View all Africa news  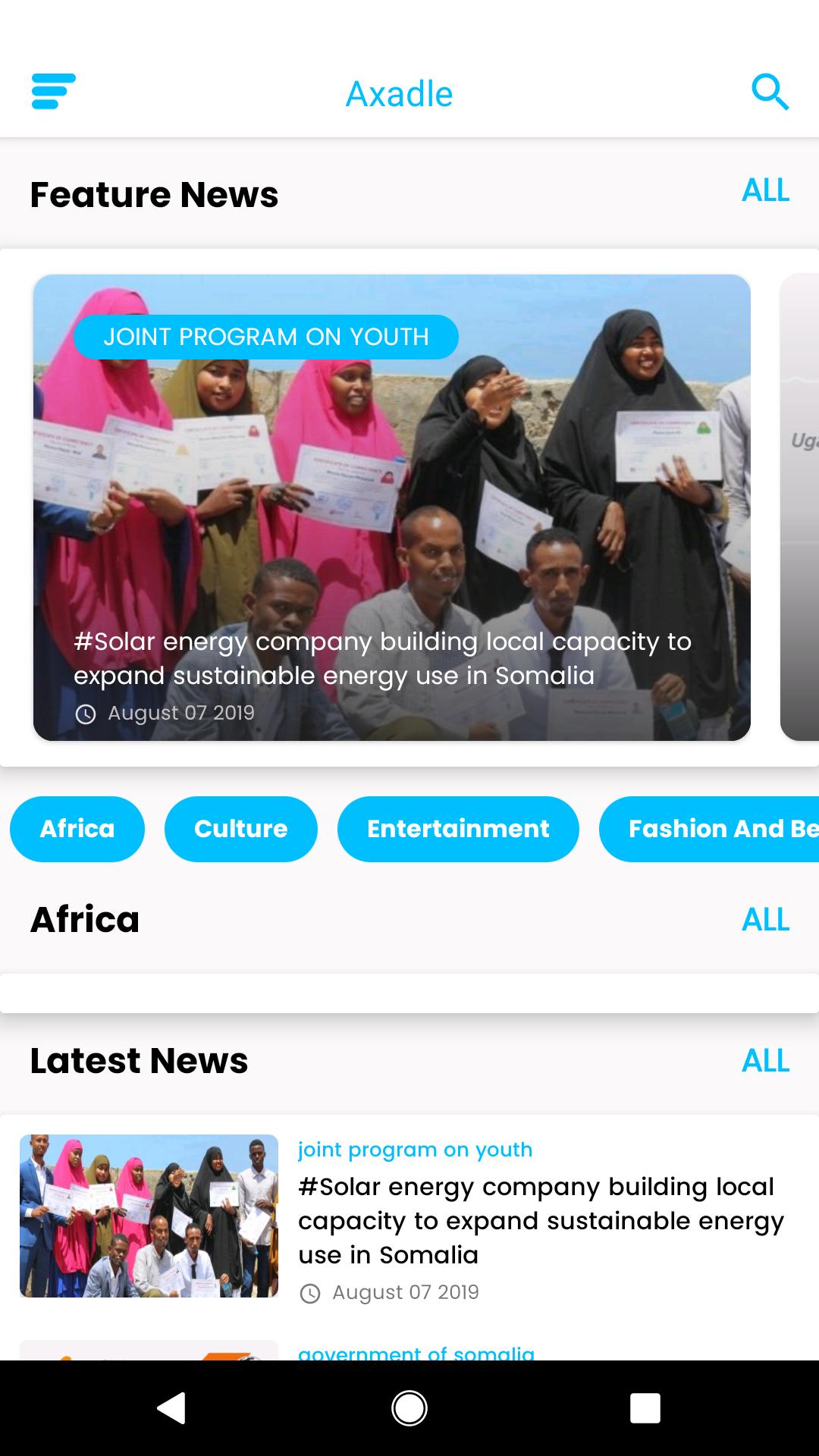[x=765, y=920]
